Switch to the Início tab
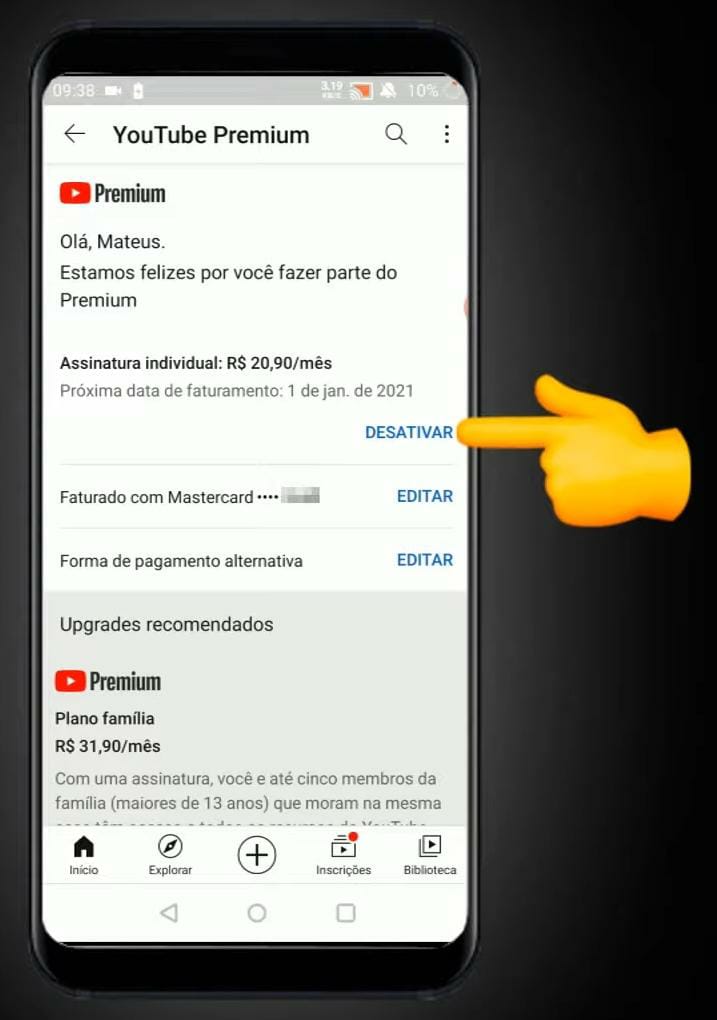The image size is (717, 1020). click(84, 855)
